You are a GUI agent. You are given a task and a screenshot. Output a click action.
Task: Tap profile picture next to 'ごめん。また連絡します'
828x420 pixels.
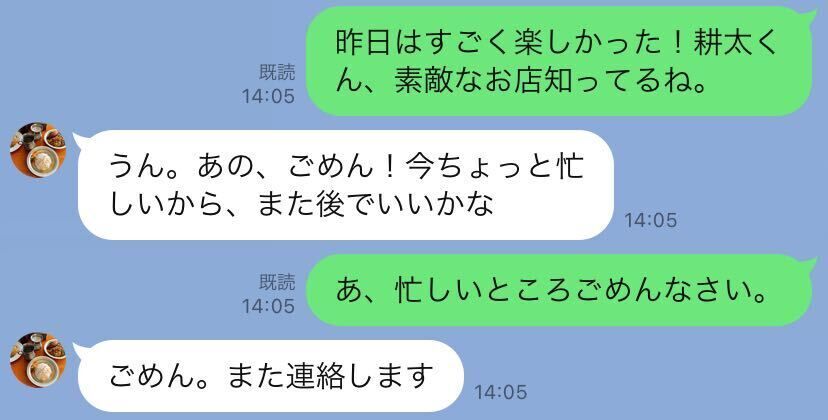tap(39, 361)
